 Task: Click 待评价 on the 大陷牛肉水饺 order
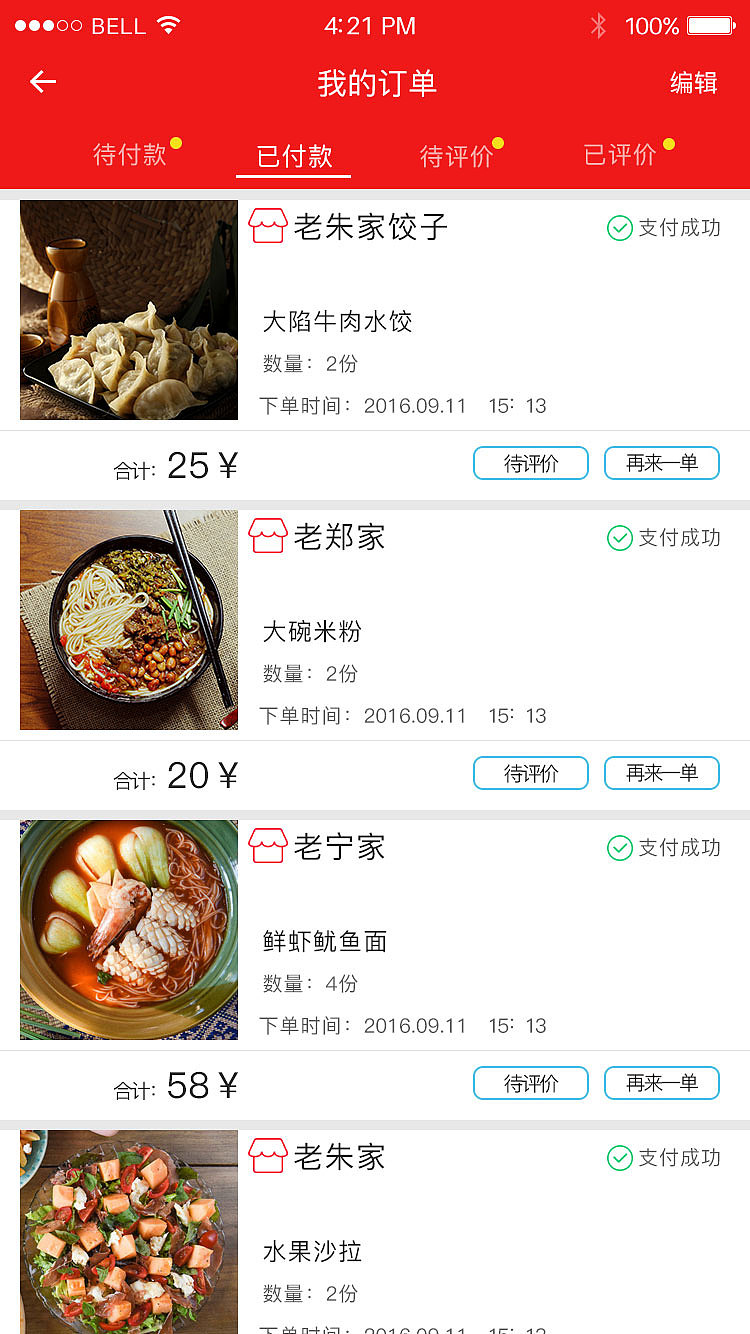[531, 463]
